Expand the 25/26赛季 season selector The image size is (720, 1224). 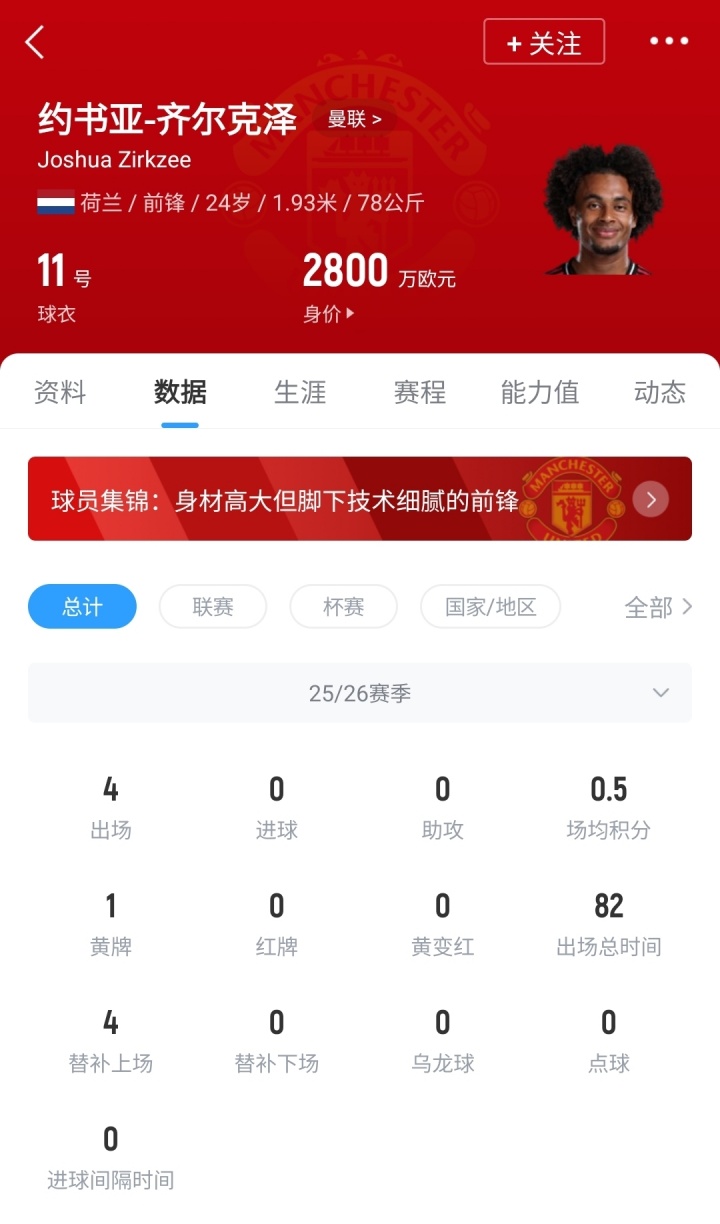pyautogui.click(x=360, y=692)
